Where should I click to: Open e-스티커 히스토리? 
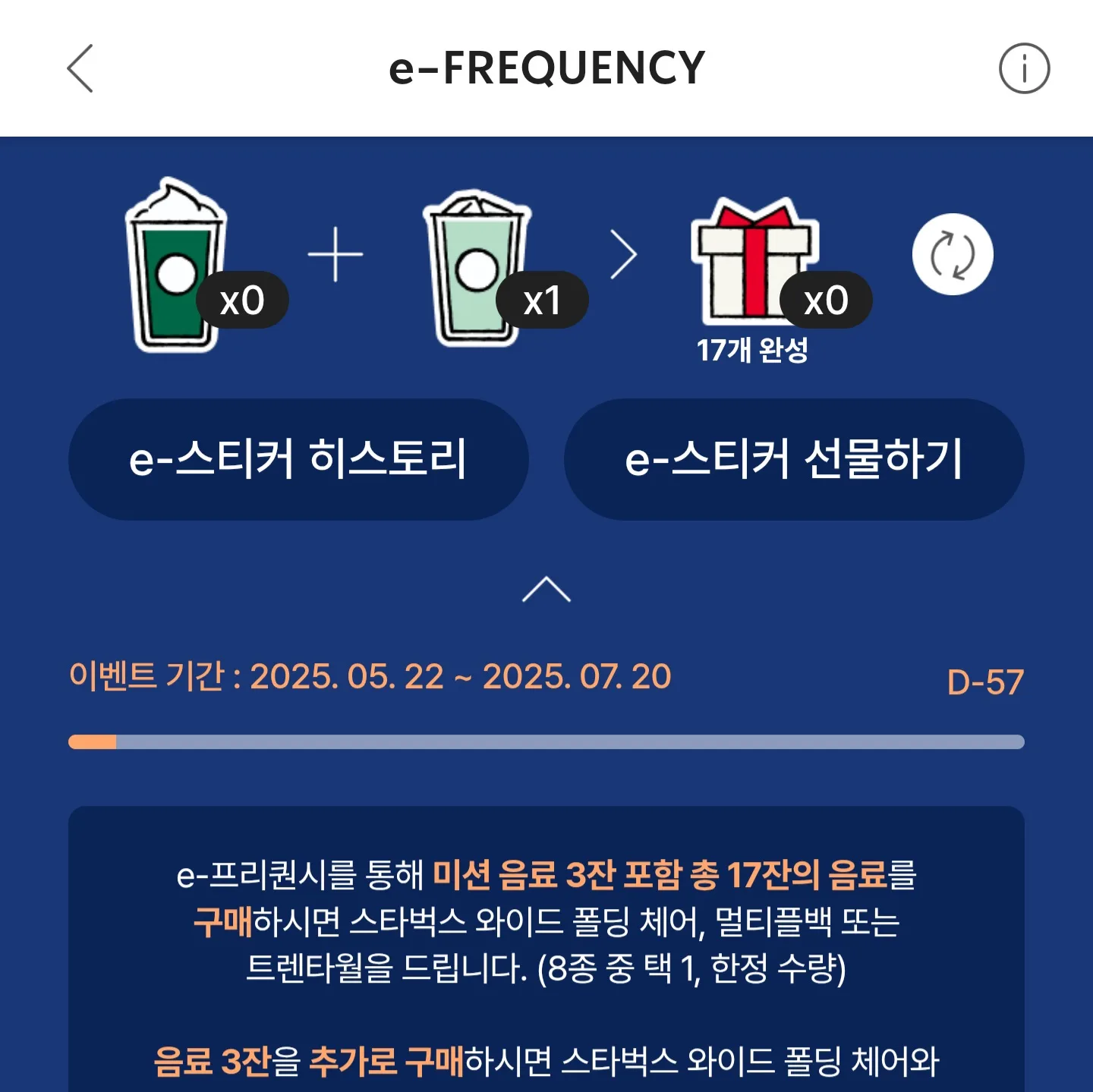pyautogui.click(x=298, y=459)
